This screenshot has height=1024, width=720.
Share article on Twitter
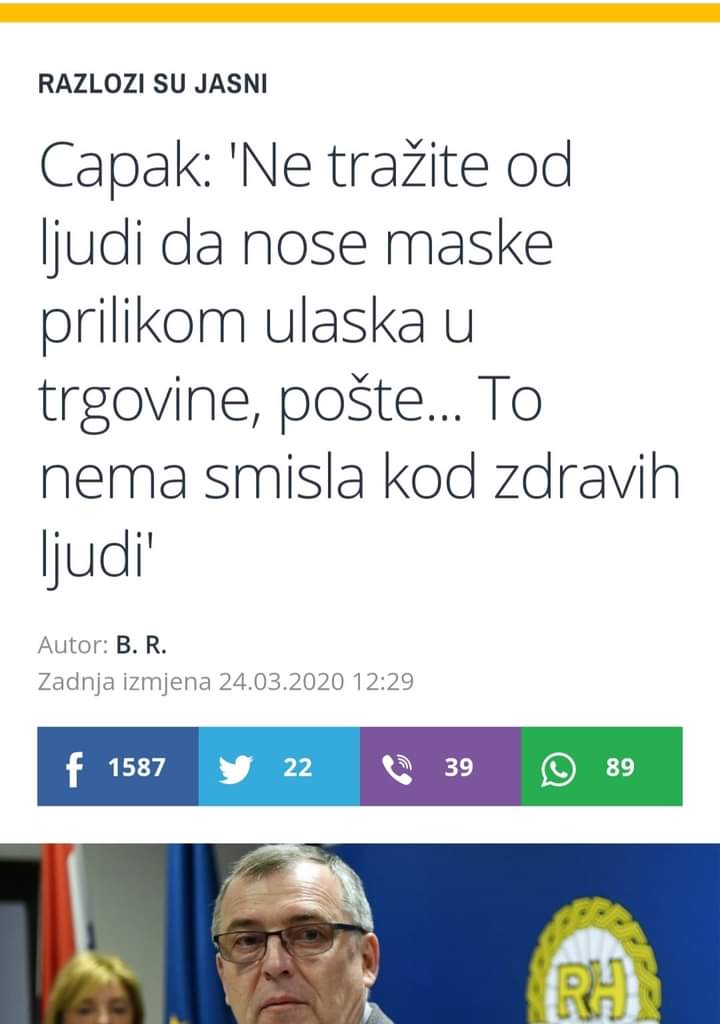(279, 767)
